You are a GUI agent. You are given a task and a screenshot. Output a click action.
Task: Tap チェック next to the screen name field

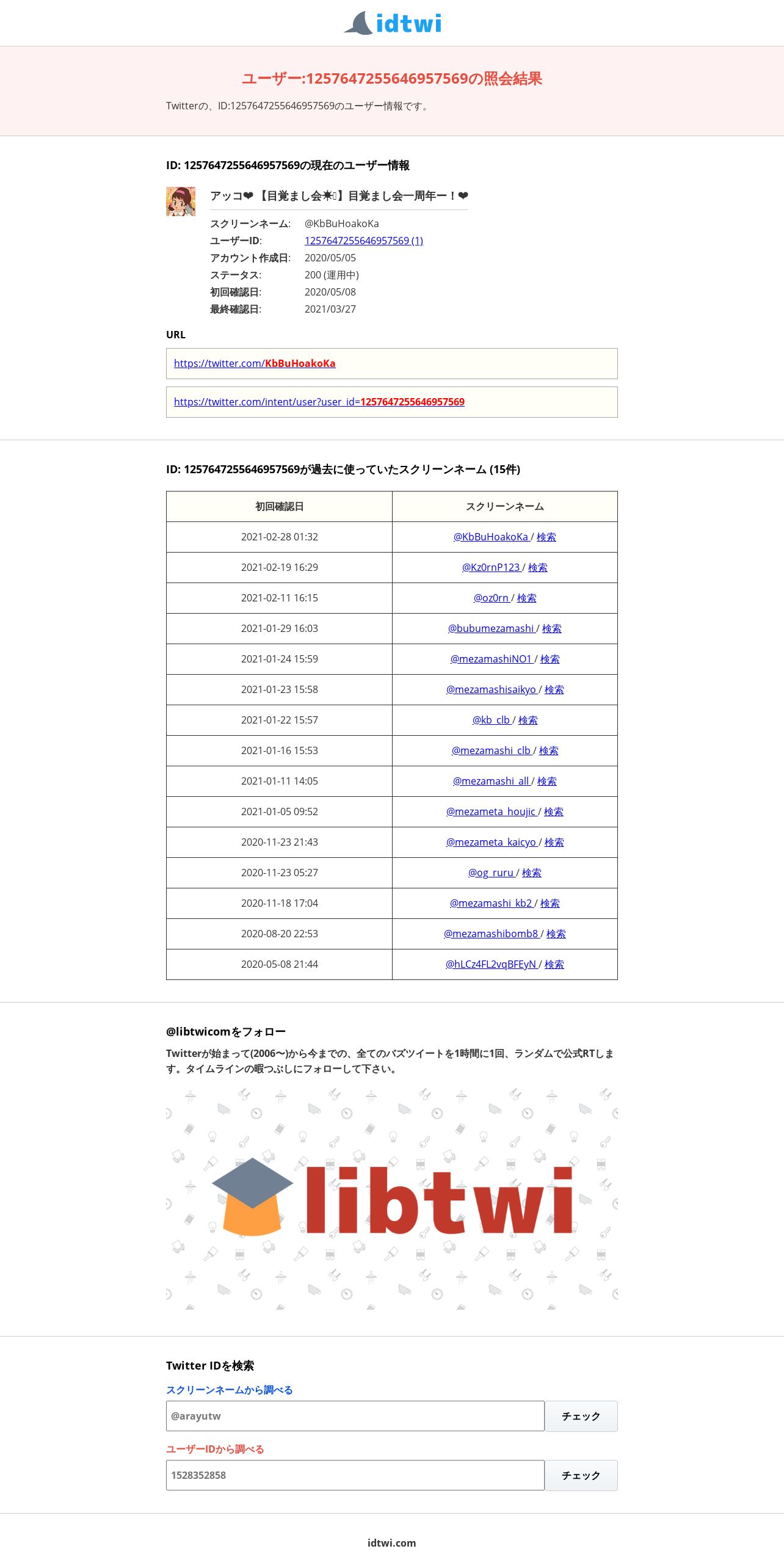coord(581,1416)
